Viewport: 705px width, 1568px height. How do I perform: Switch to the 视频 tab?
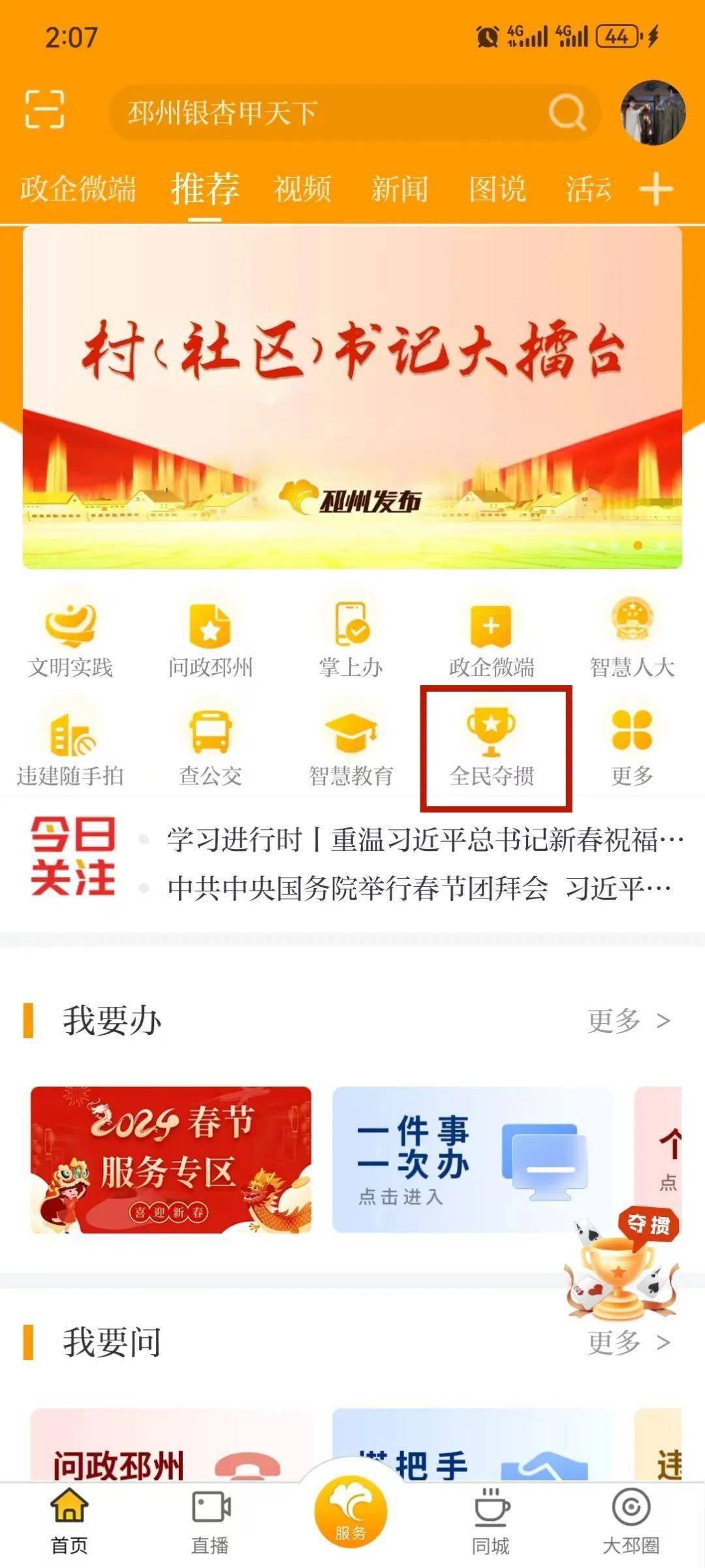[x=302, y=189]
